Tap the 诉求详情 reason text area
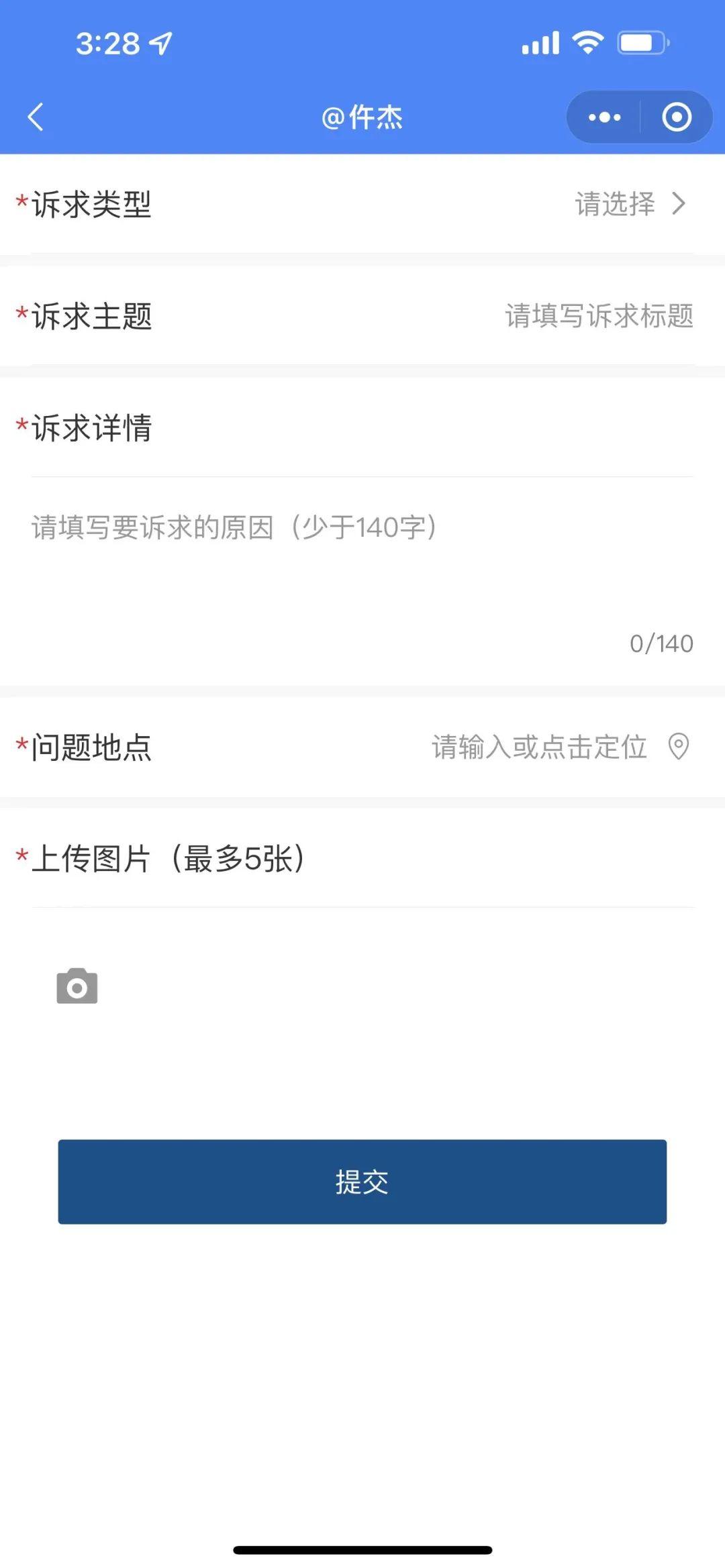Screen dimensions: 725x1568 (x=361, y=564)
